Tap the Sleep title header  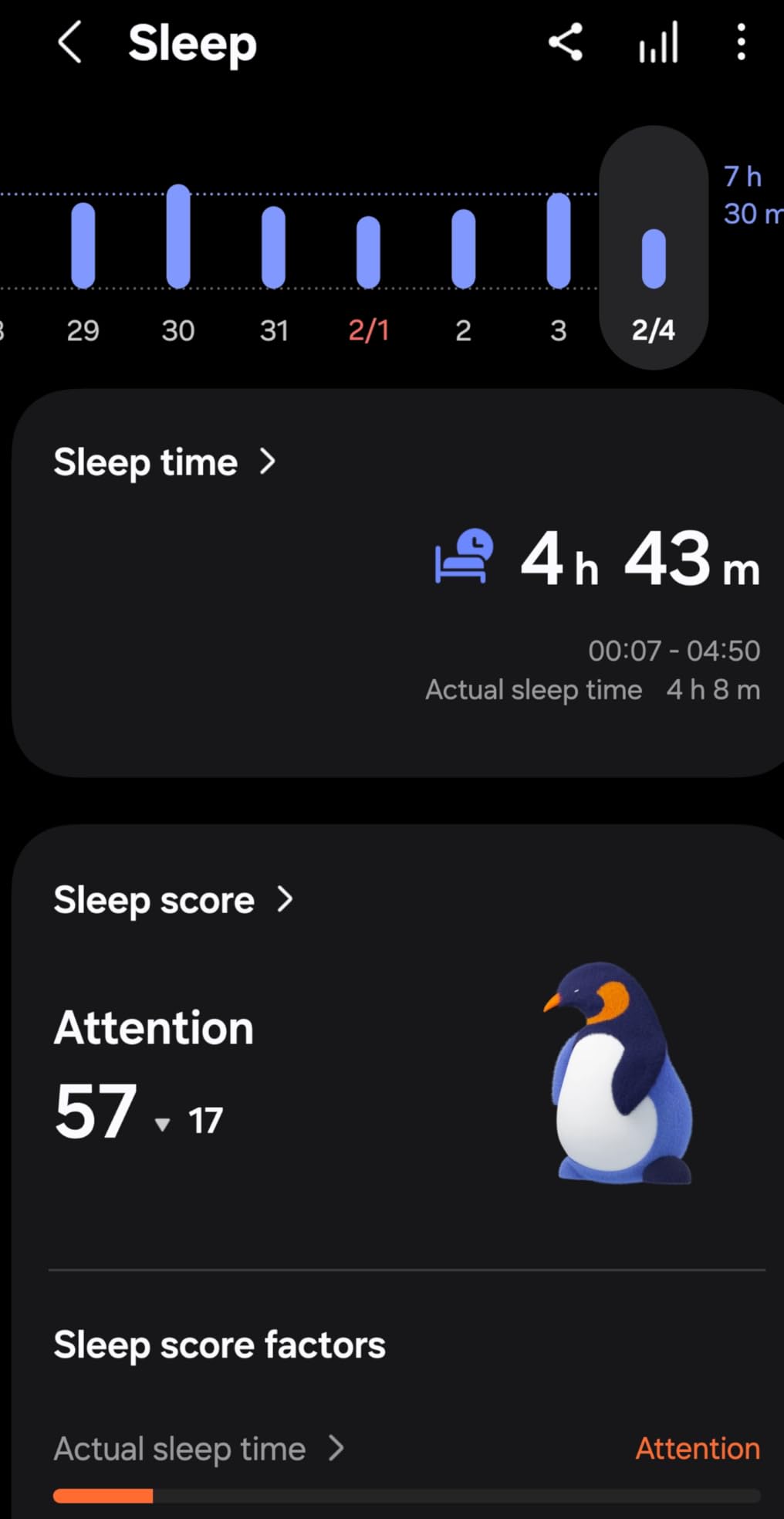coord(193,44)
